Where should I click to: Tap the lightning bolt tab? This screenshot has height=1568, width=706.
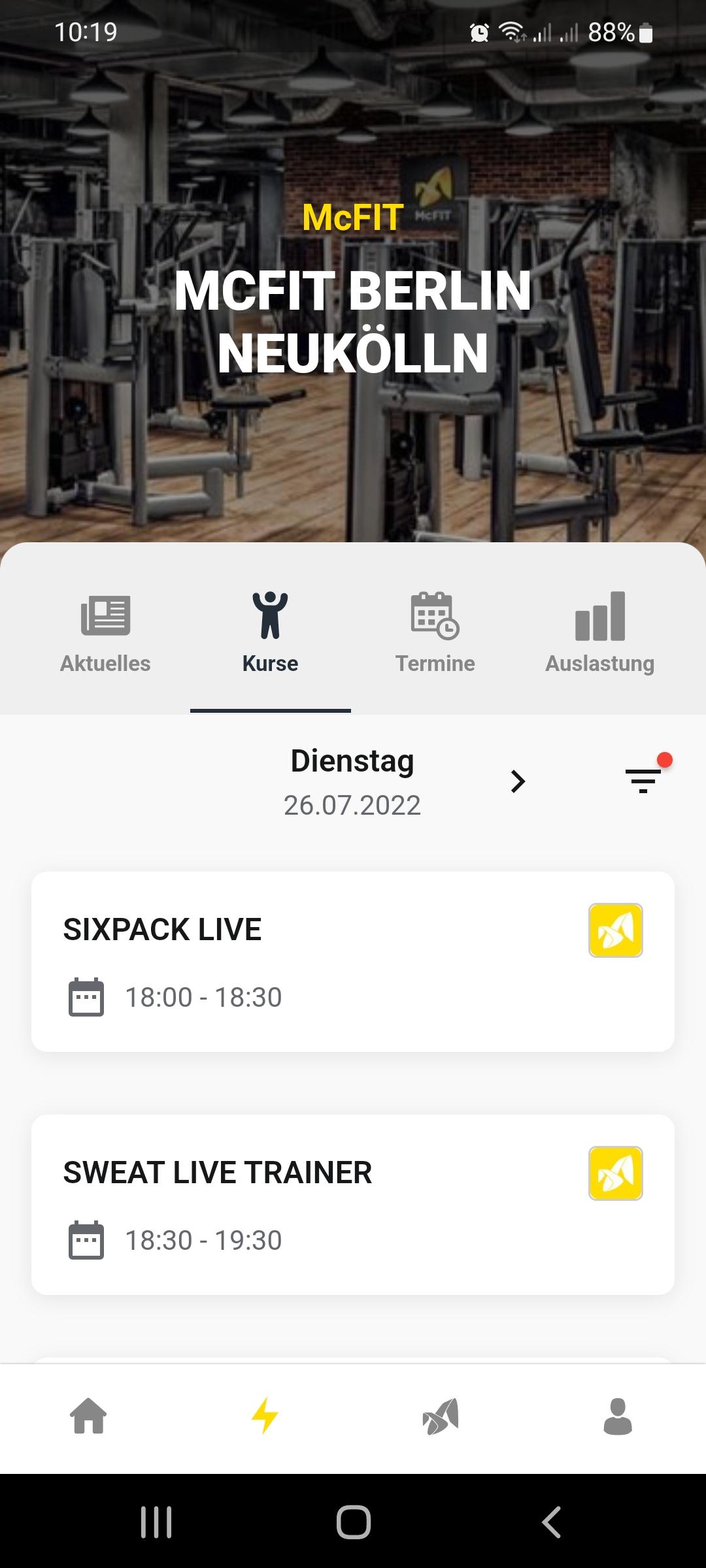coord(265,1416)
